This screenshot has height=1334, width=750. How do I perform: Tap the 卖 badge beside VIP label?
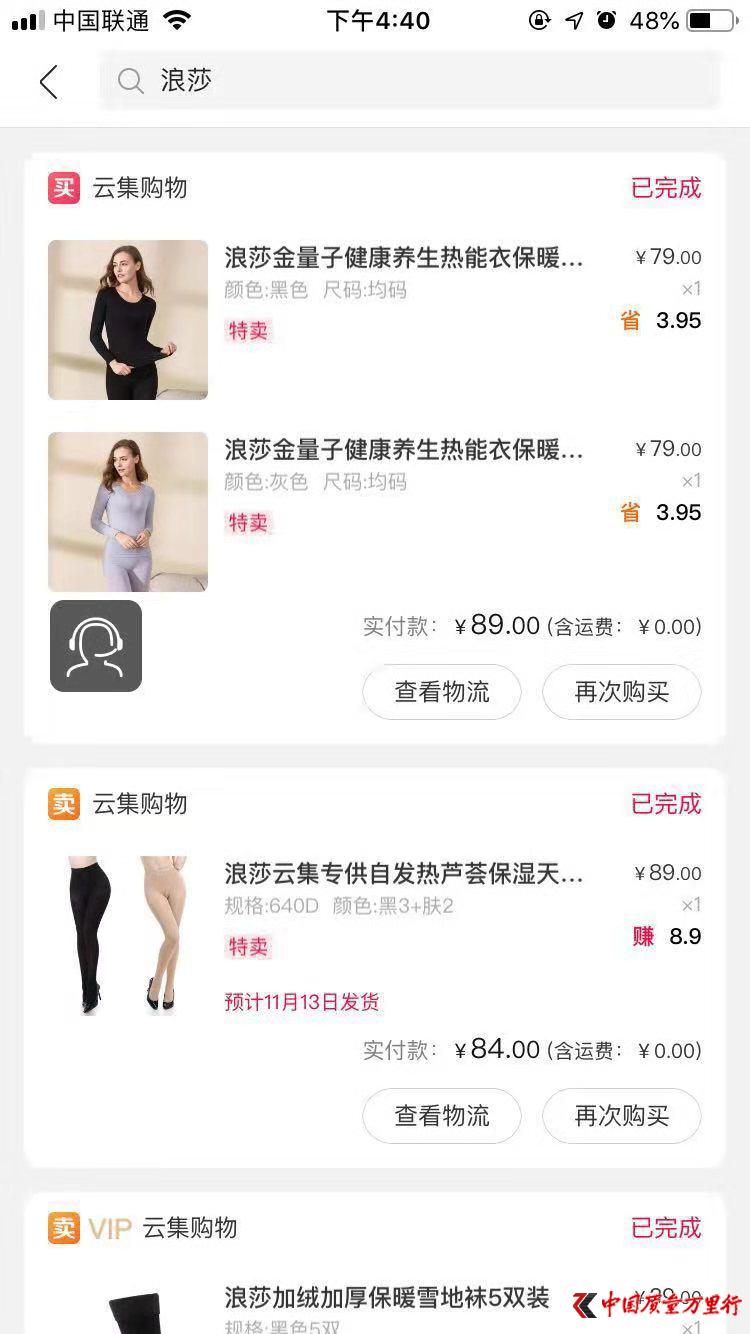click(63, 1228)
